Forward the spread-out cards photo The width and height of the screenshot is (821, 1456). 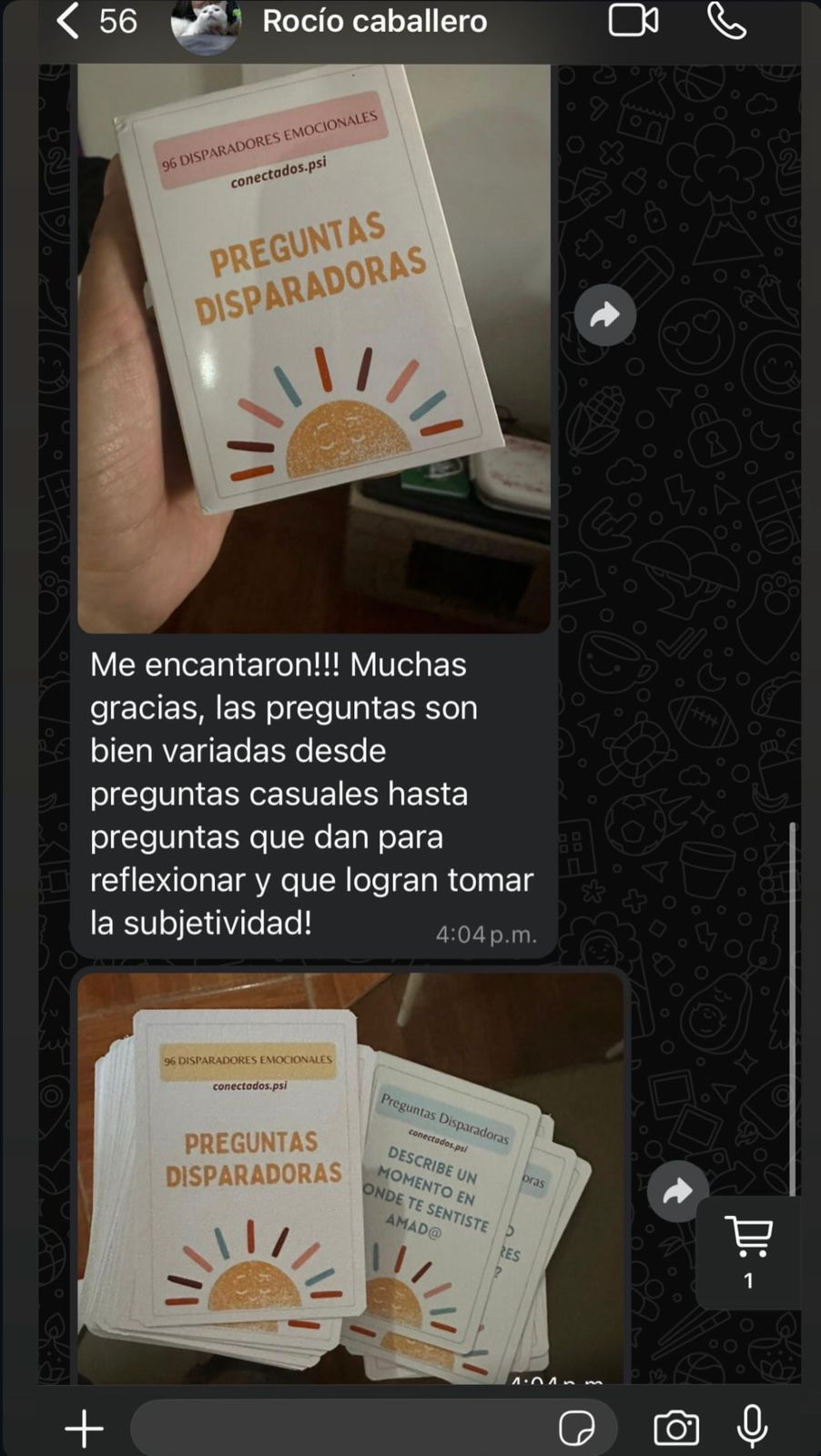(x=677, y=1191)
